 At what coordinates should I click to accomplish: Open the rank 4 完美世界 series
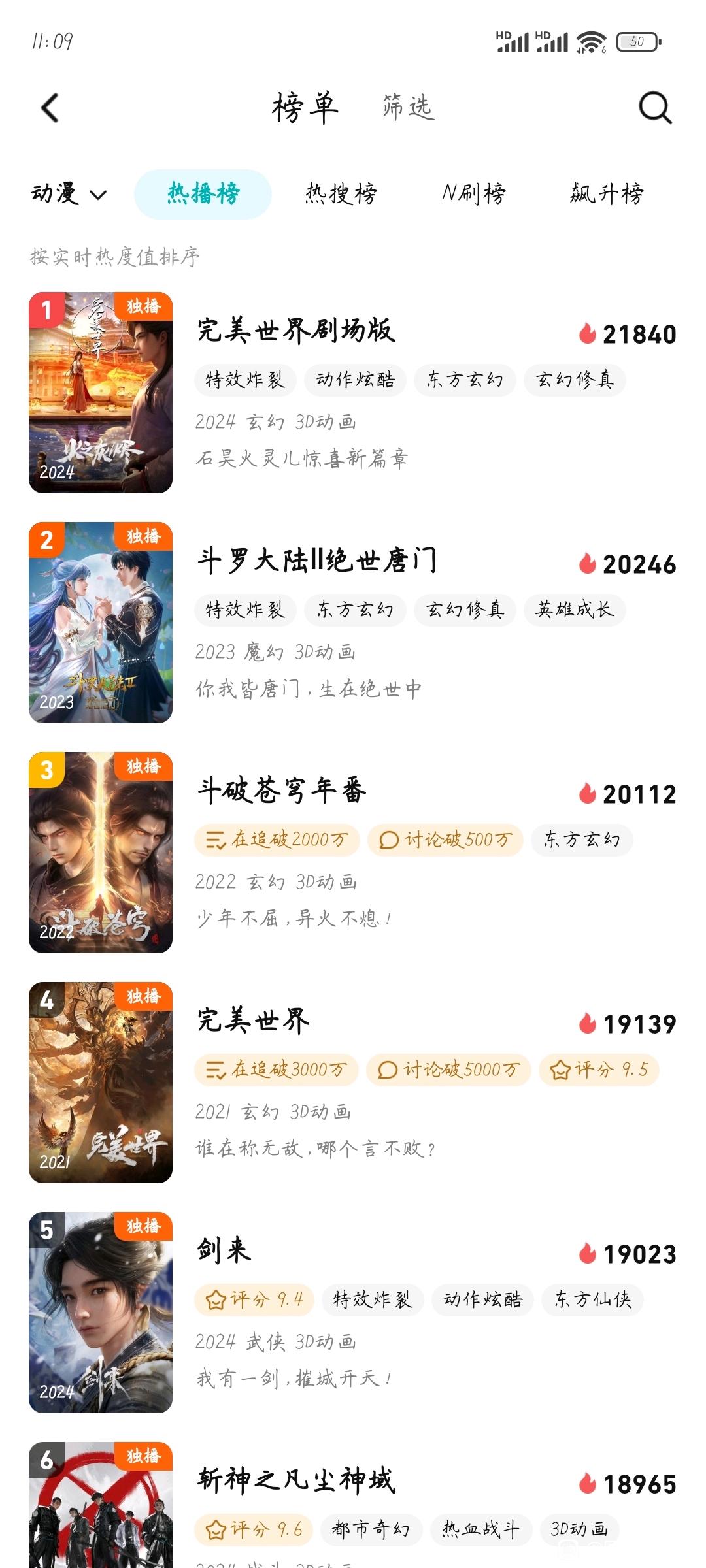pos(353,1083)
